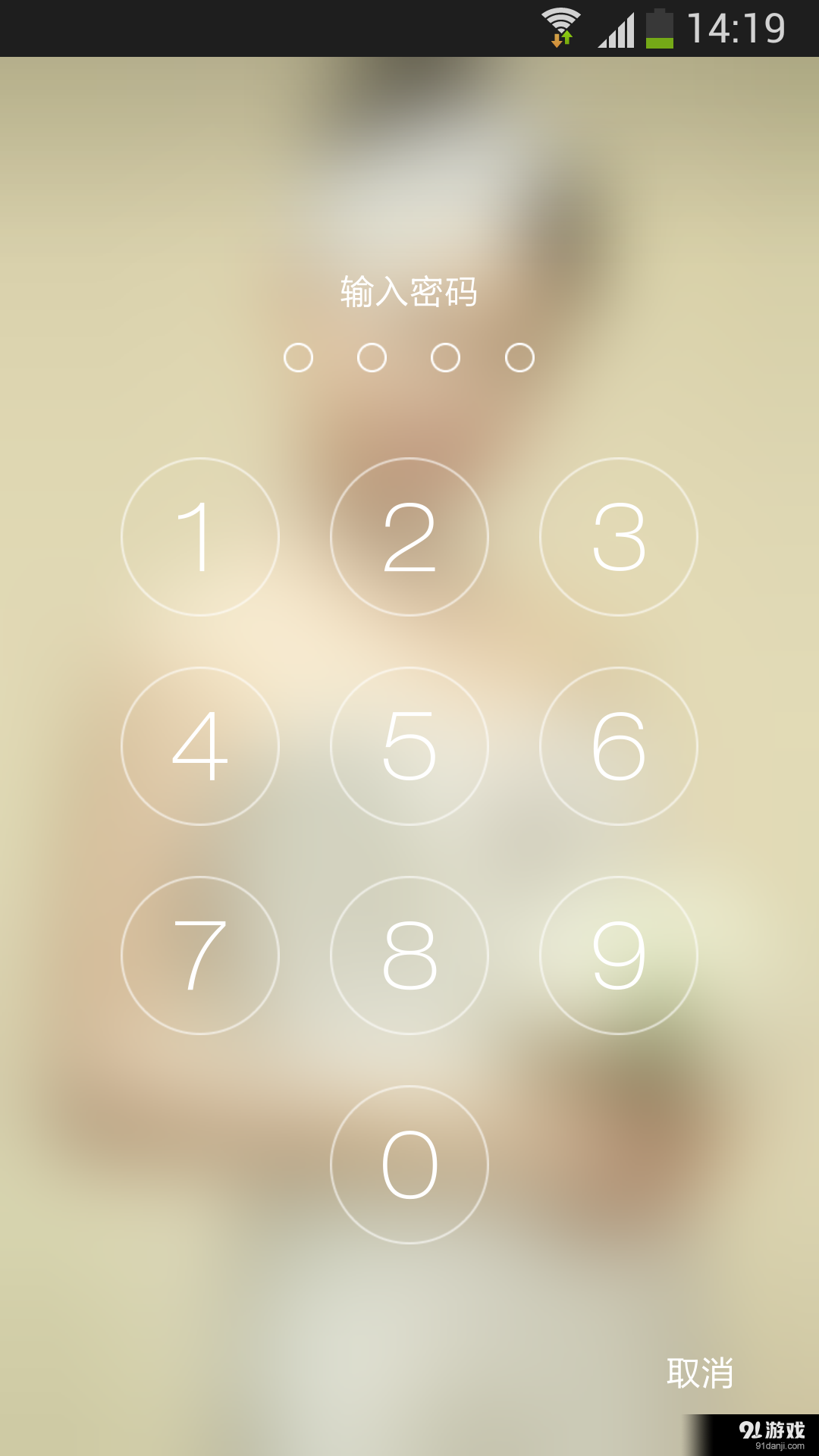Tap the 0 key
This screenshot has width=819, height=1456.
pyautogui.click(x=409, y=1165)
